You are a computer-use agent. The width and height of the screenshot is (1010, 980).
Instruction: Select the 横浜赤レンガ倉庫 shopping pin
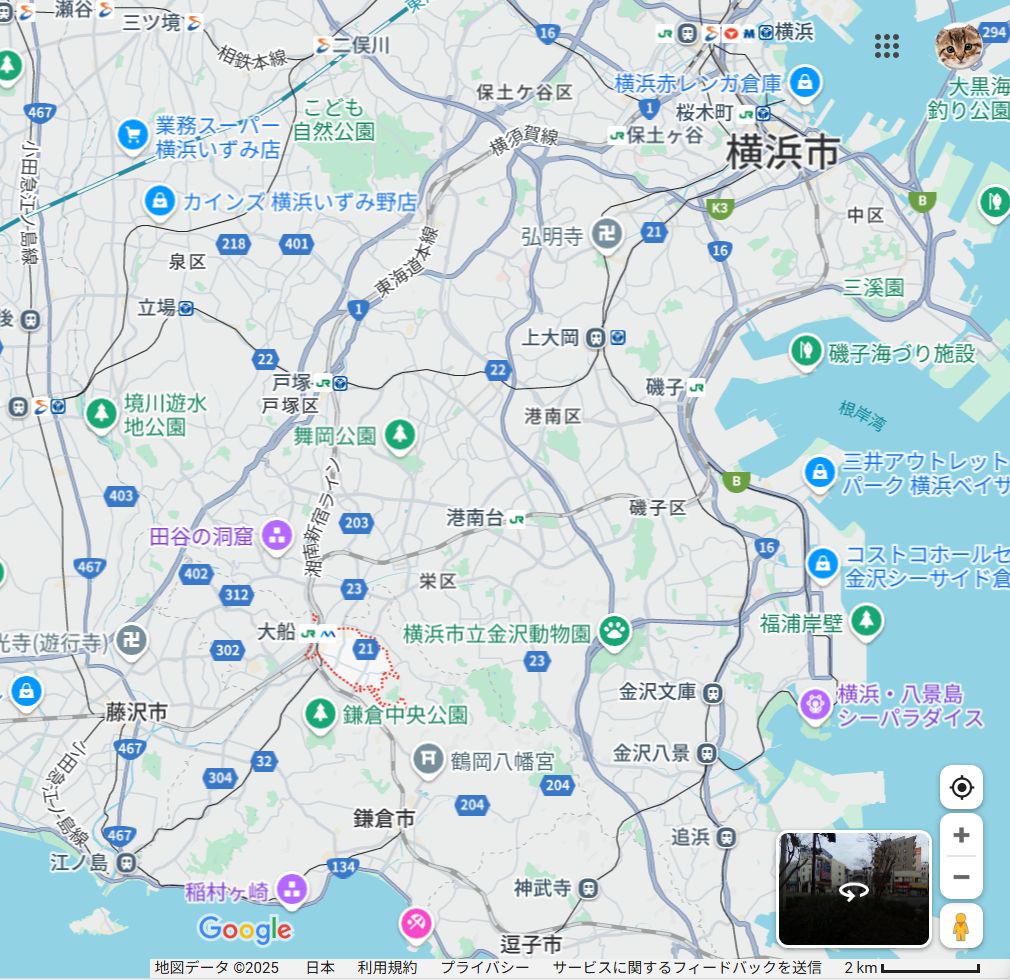tap(805, 81)
